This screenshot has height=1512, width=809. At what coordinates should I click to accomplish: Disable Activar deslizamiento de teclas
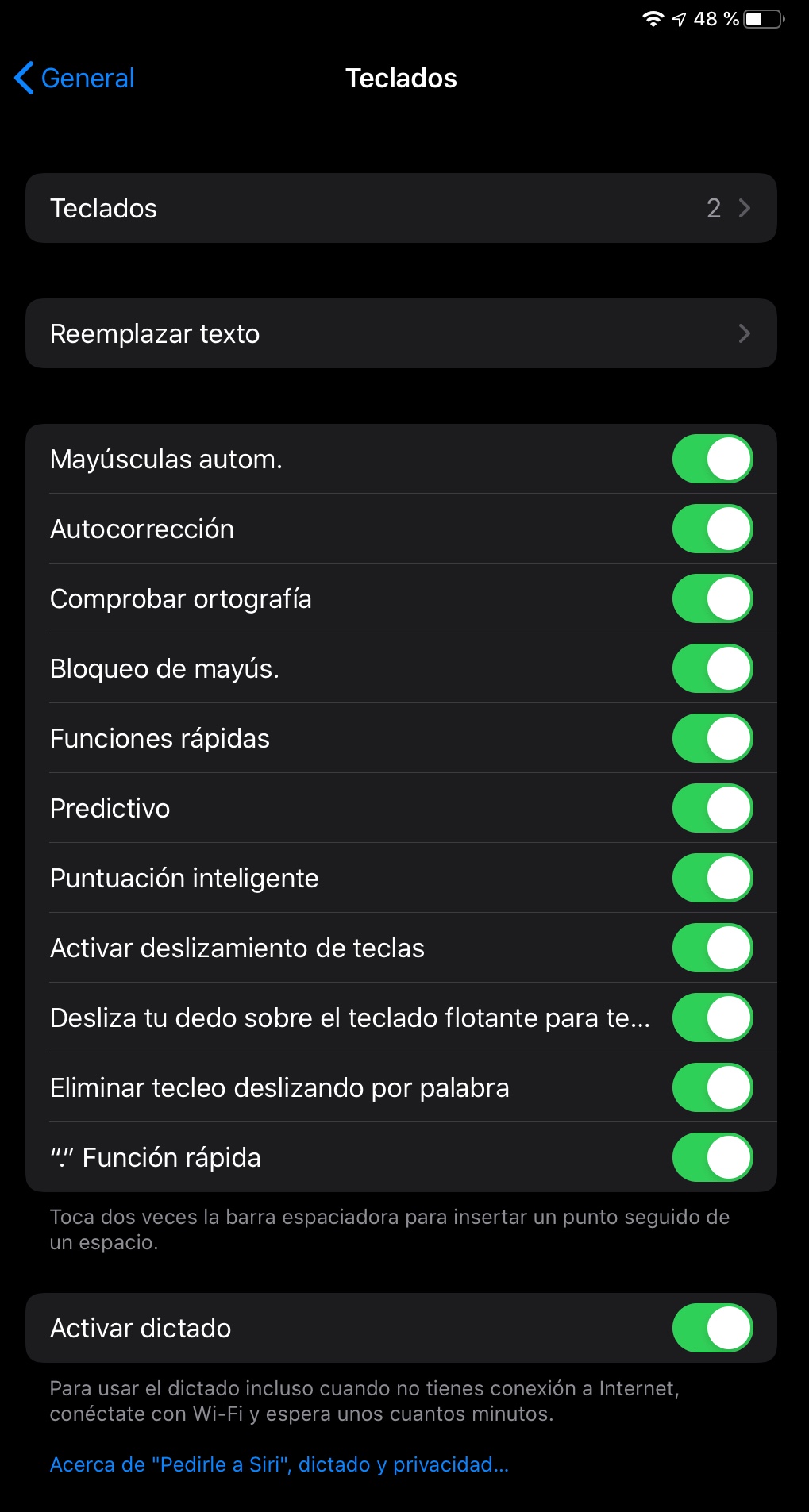712,948
